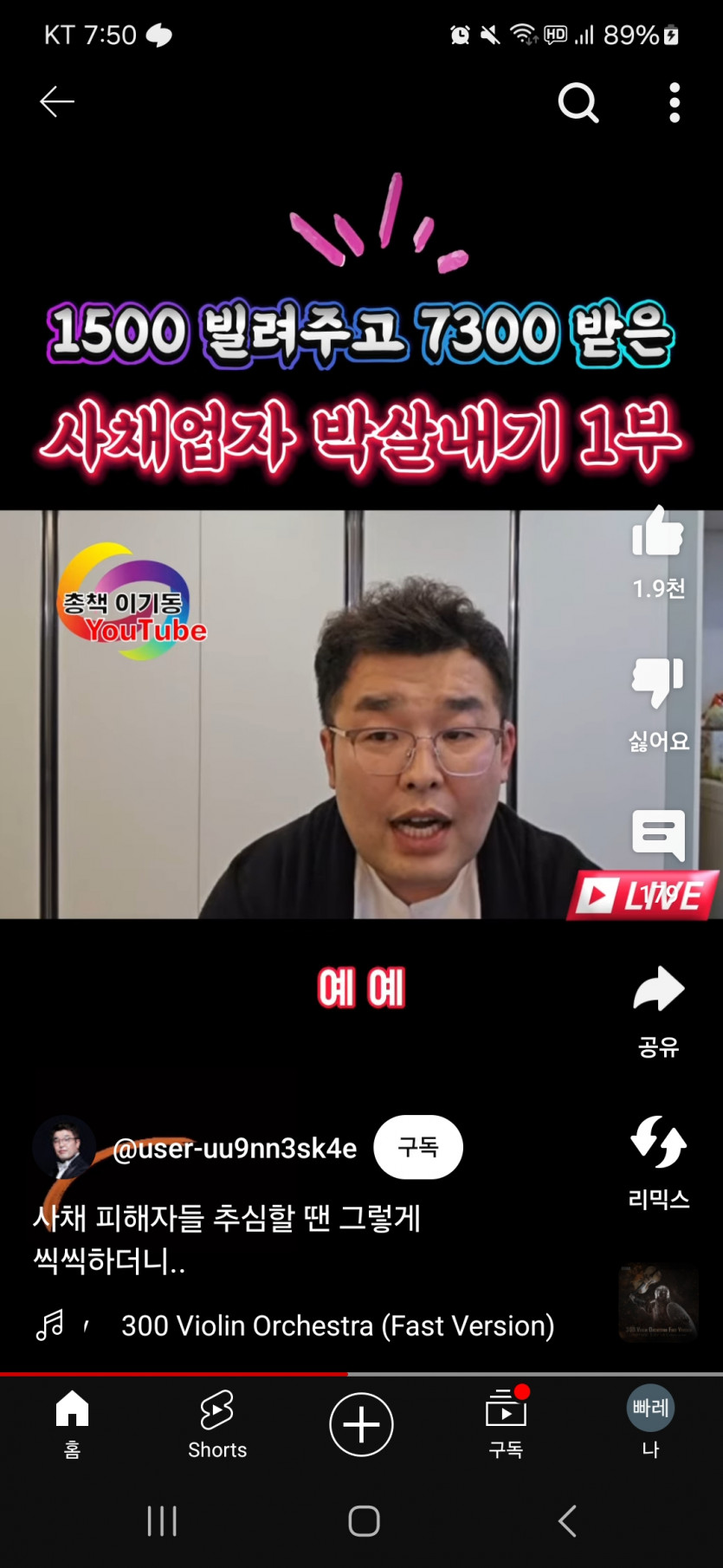Open 300 Violin Orchestra sound page
Viewport: 723px width, 1568px height.
coord(337,1325)
